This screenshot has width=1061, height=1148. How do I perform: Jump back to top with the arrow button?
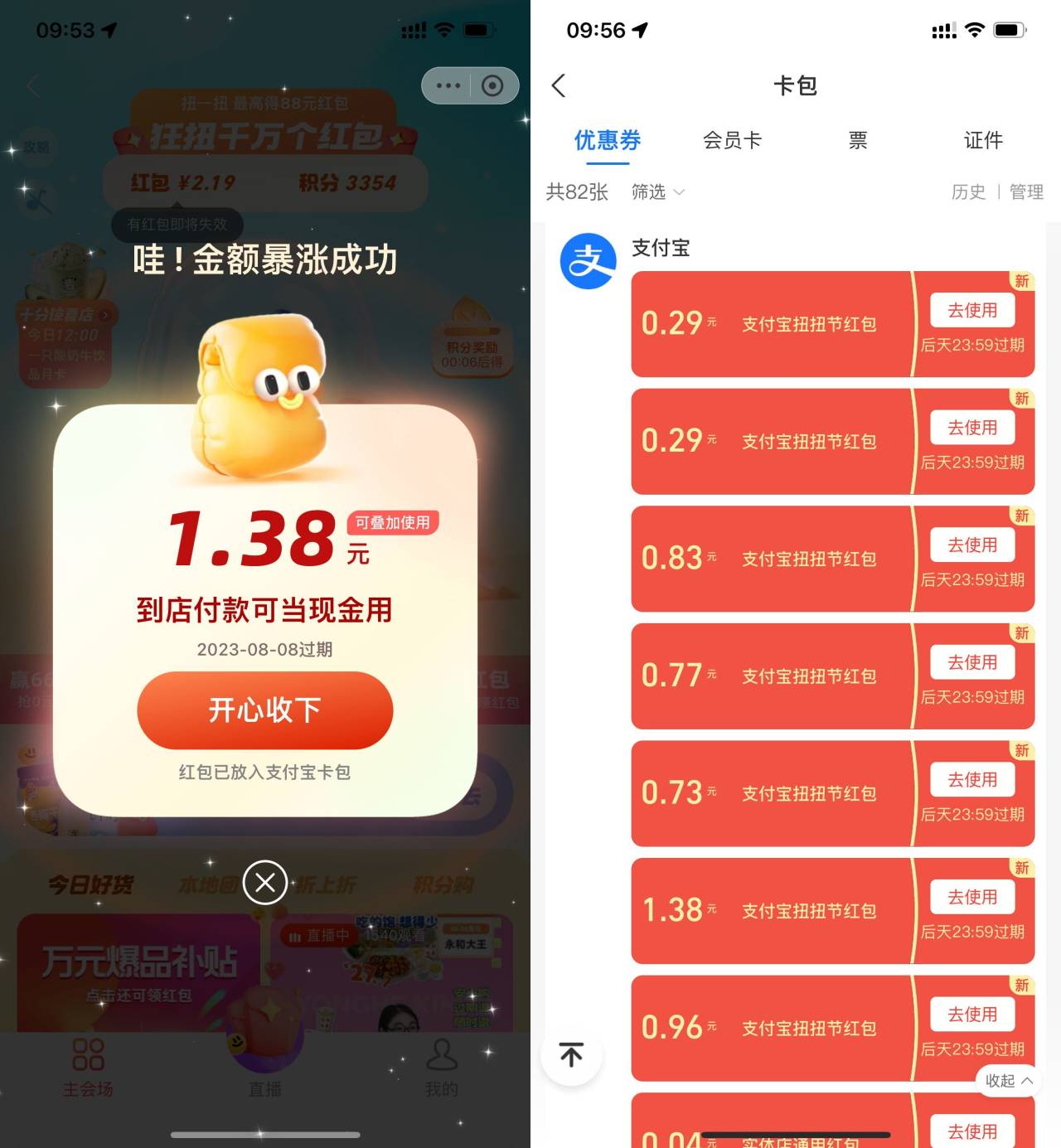point(571,1054)
